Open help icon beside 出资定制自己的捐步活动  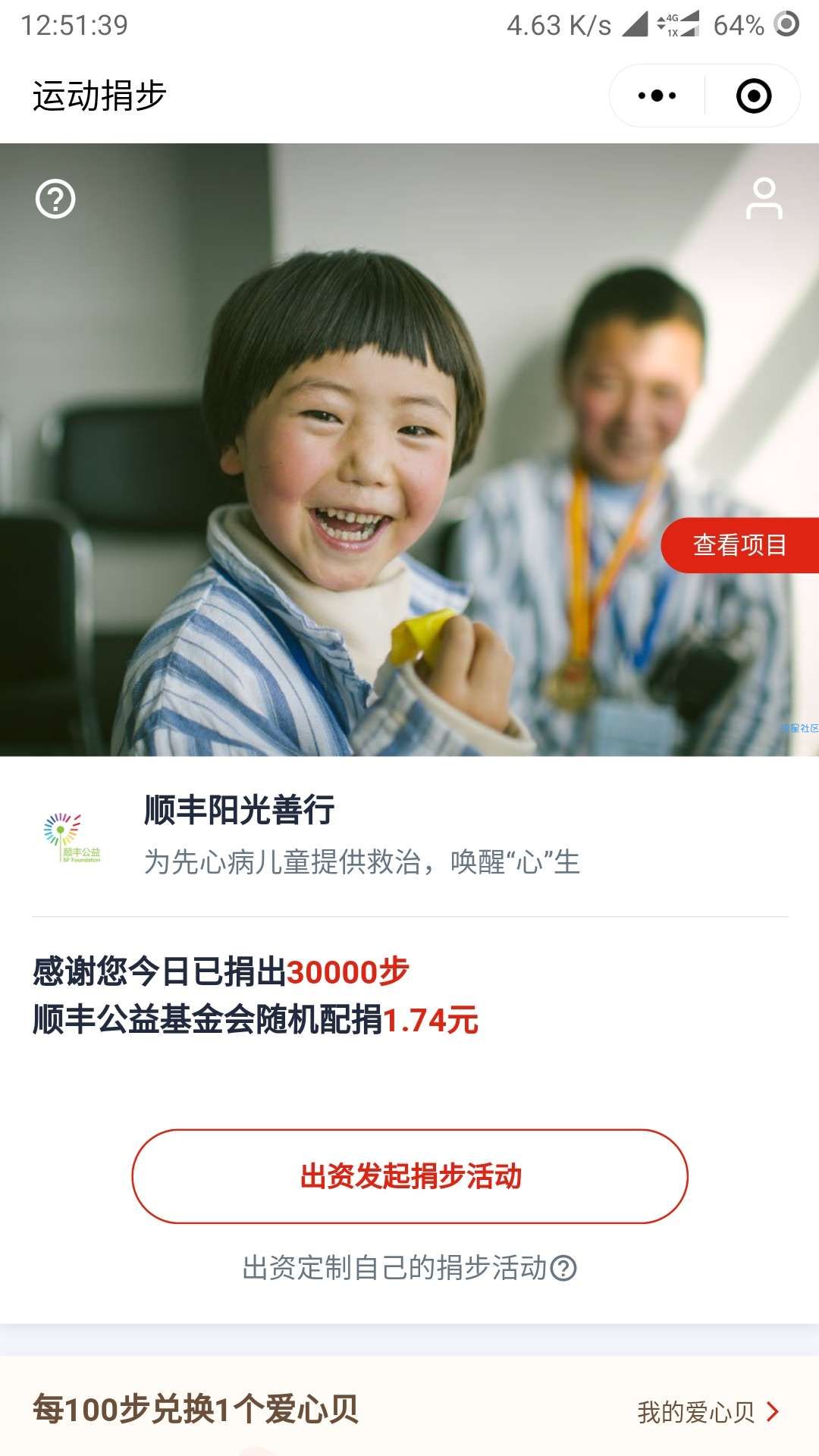(563, 1268)
